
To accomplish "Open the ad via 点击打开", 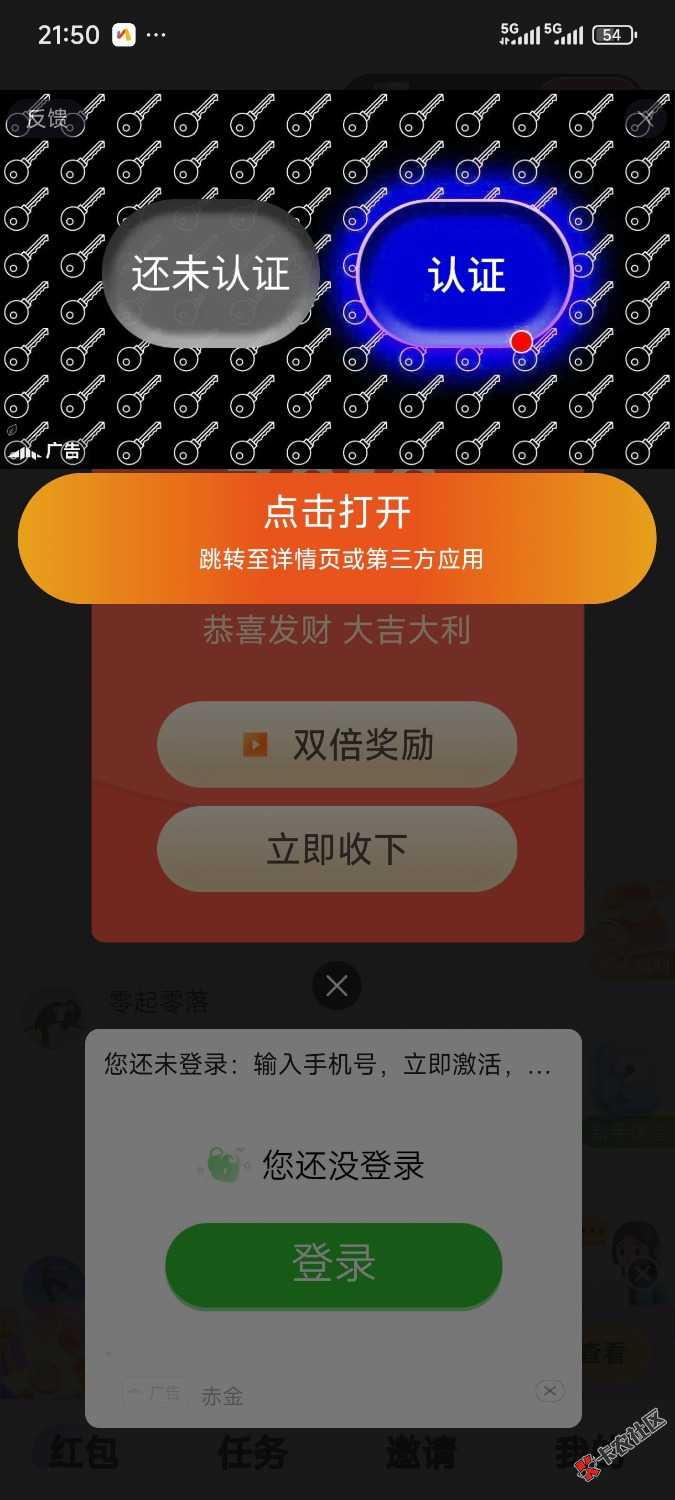I will pyautogui.click(x=337, y=538).
